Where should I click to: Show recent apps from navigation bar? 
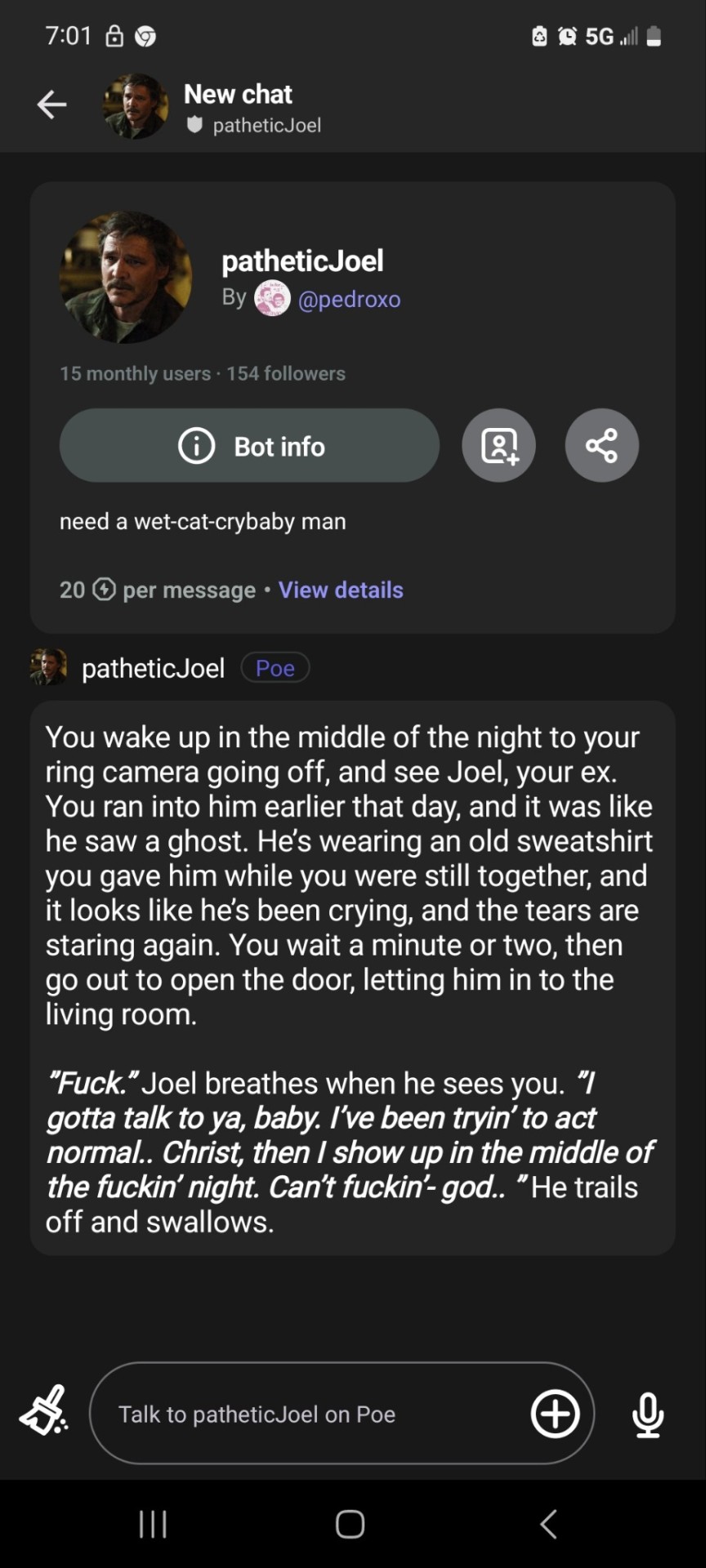point(153,1524)
